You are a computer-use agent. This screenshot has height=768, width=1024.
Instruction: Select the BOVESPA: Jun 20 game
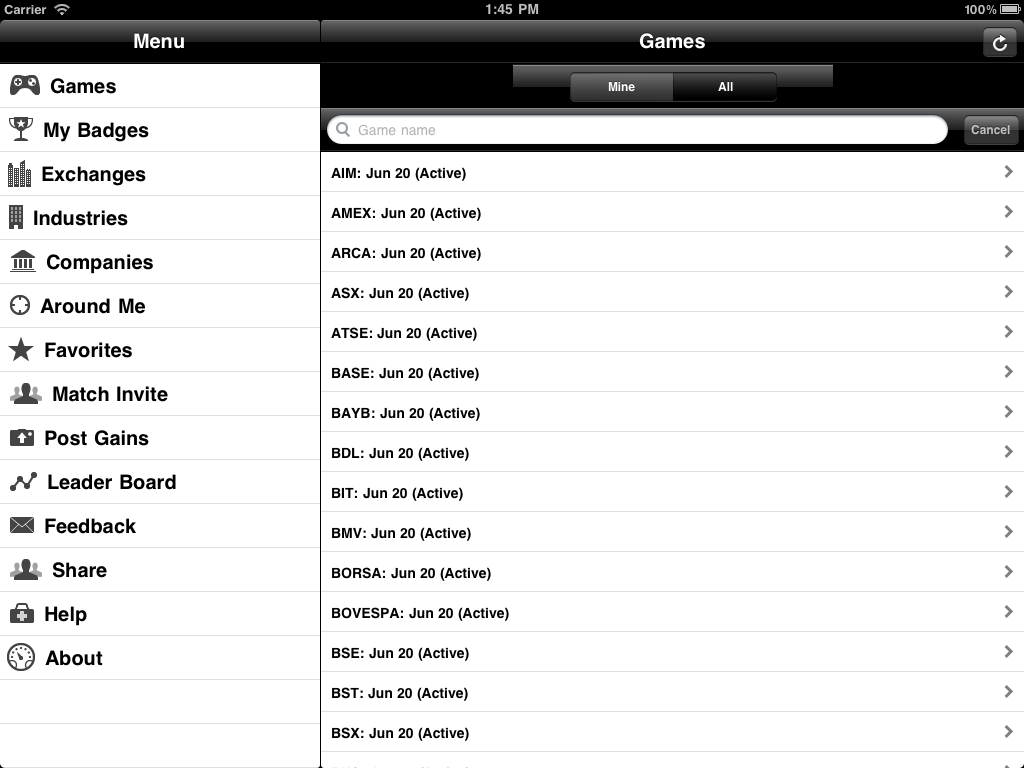coord(670,613)
